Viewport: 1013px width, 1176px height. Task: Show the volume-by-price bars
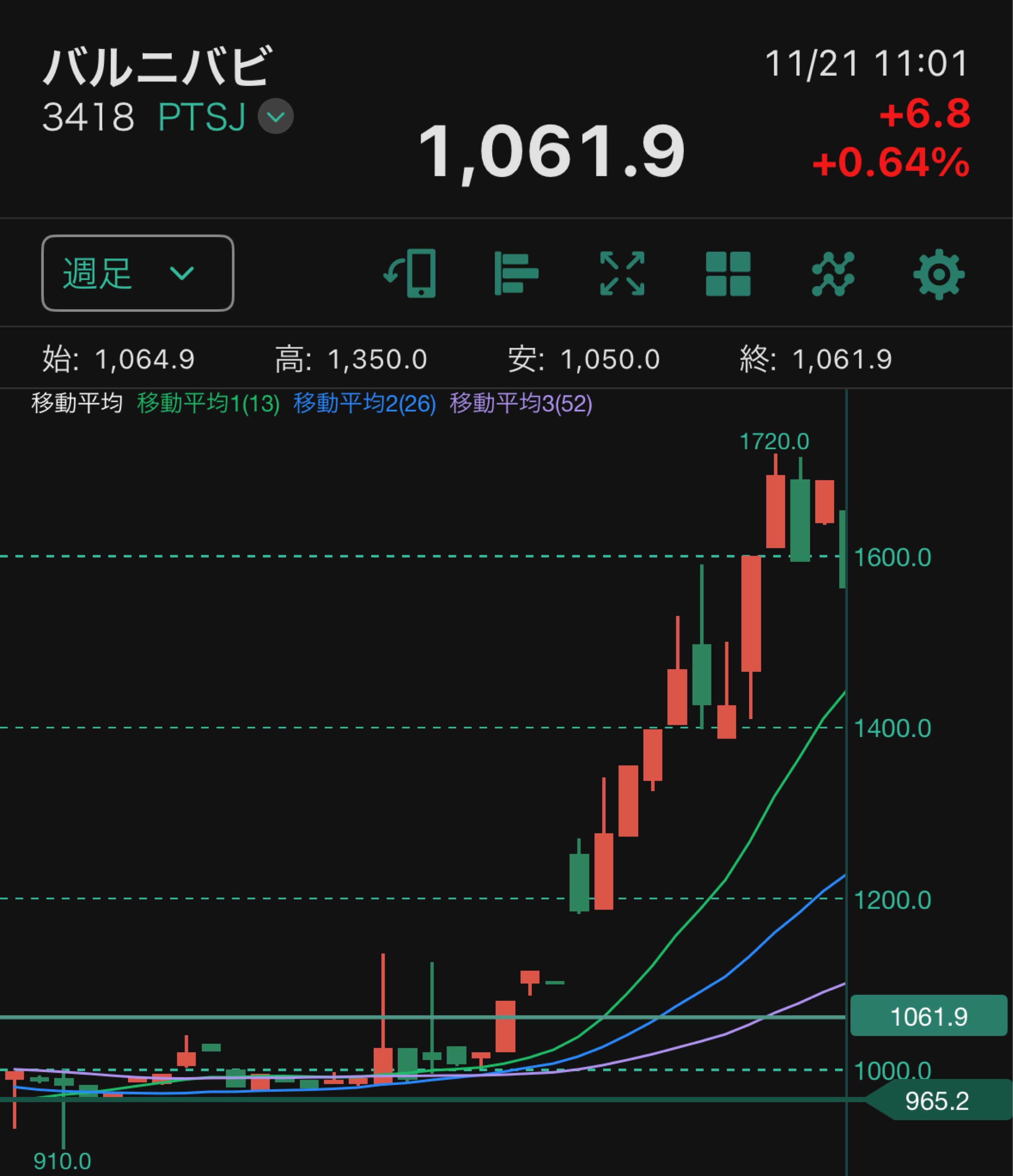(516, 273)
